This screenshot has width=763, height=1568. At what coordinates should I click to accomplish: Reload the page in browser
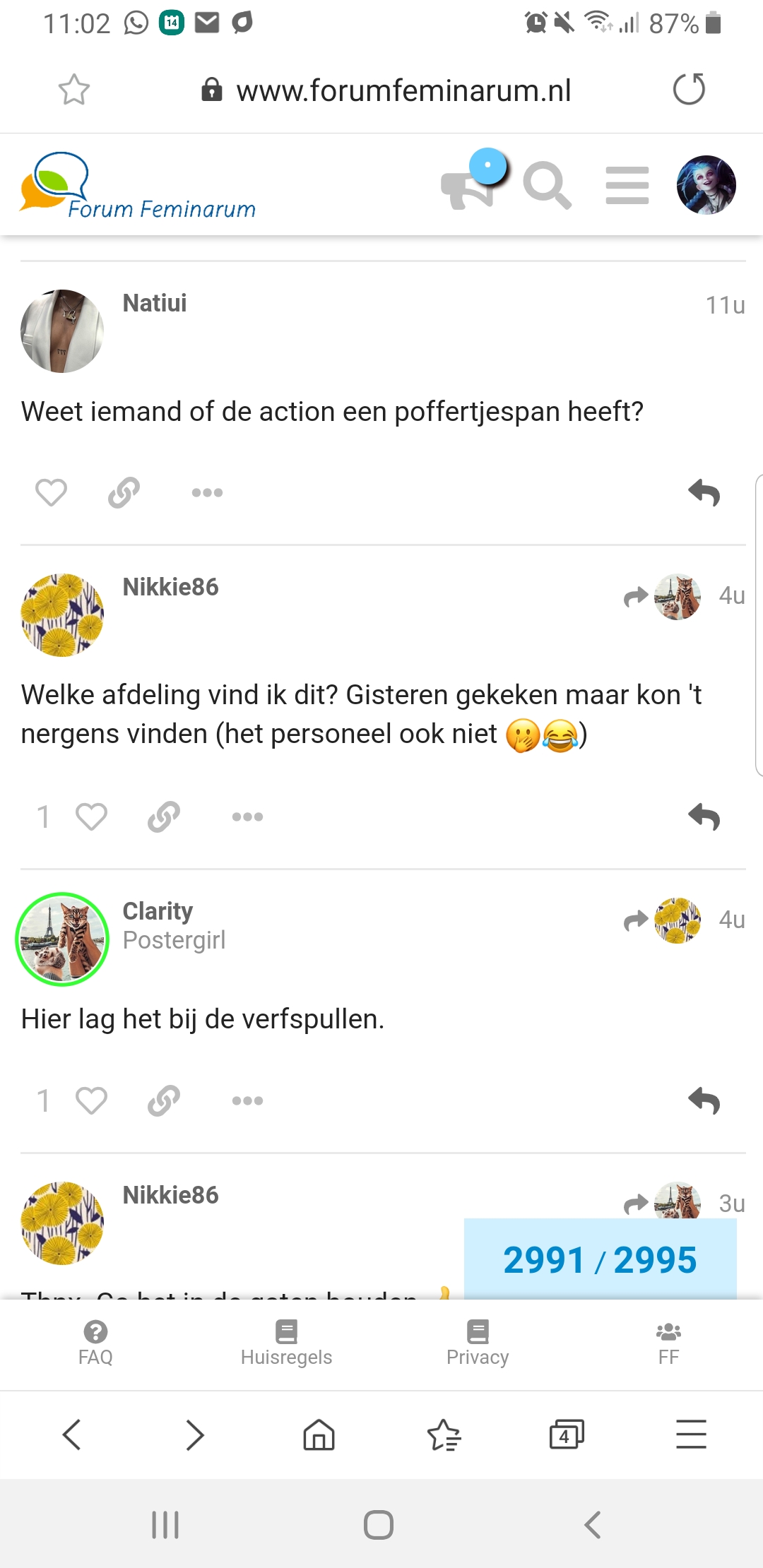[689, 90]
